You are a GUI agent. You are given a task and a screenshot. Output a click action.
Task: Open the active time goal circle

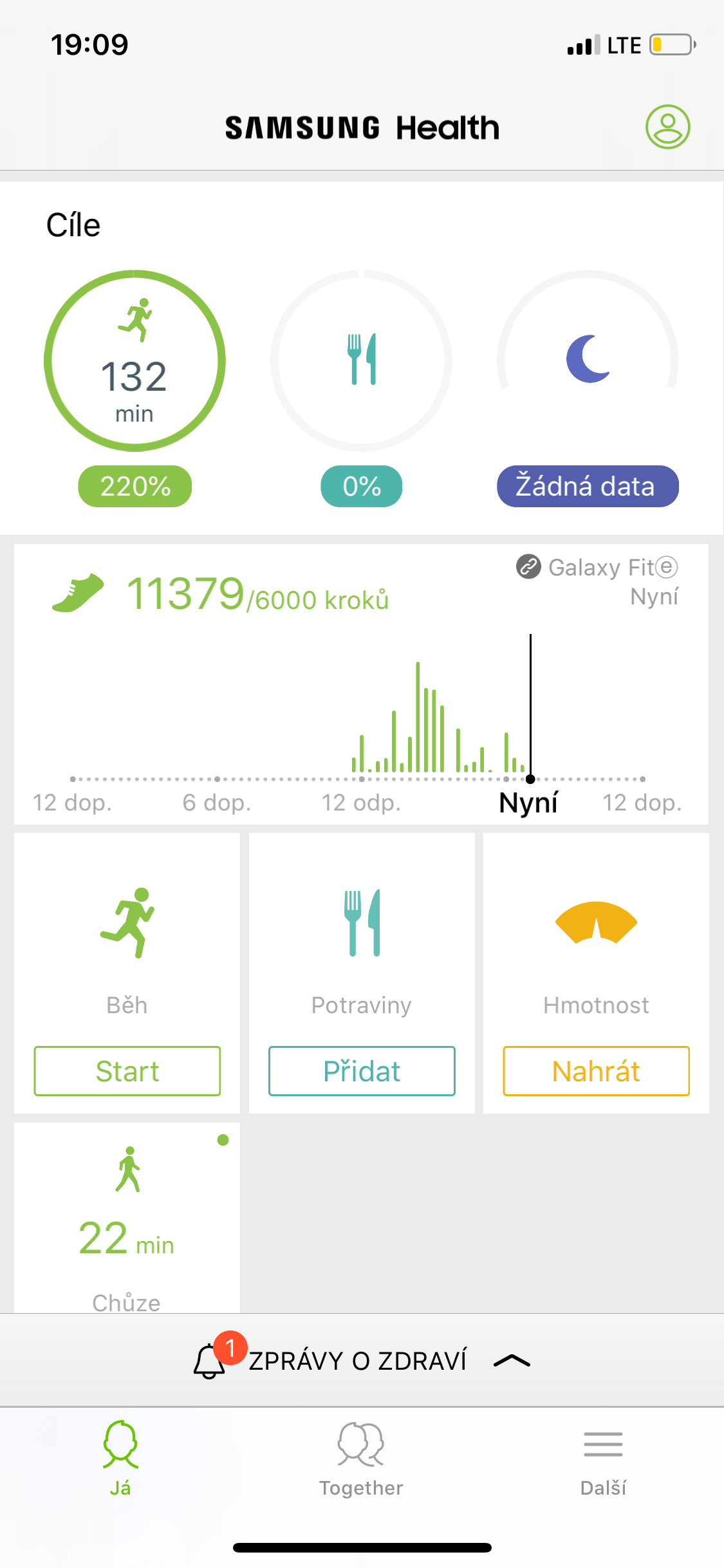[x=135, y=361]
